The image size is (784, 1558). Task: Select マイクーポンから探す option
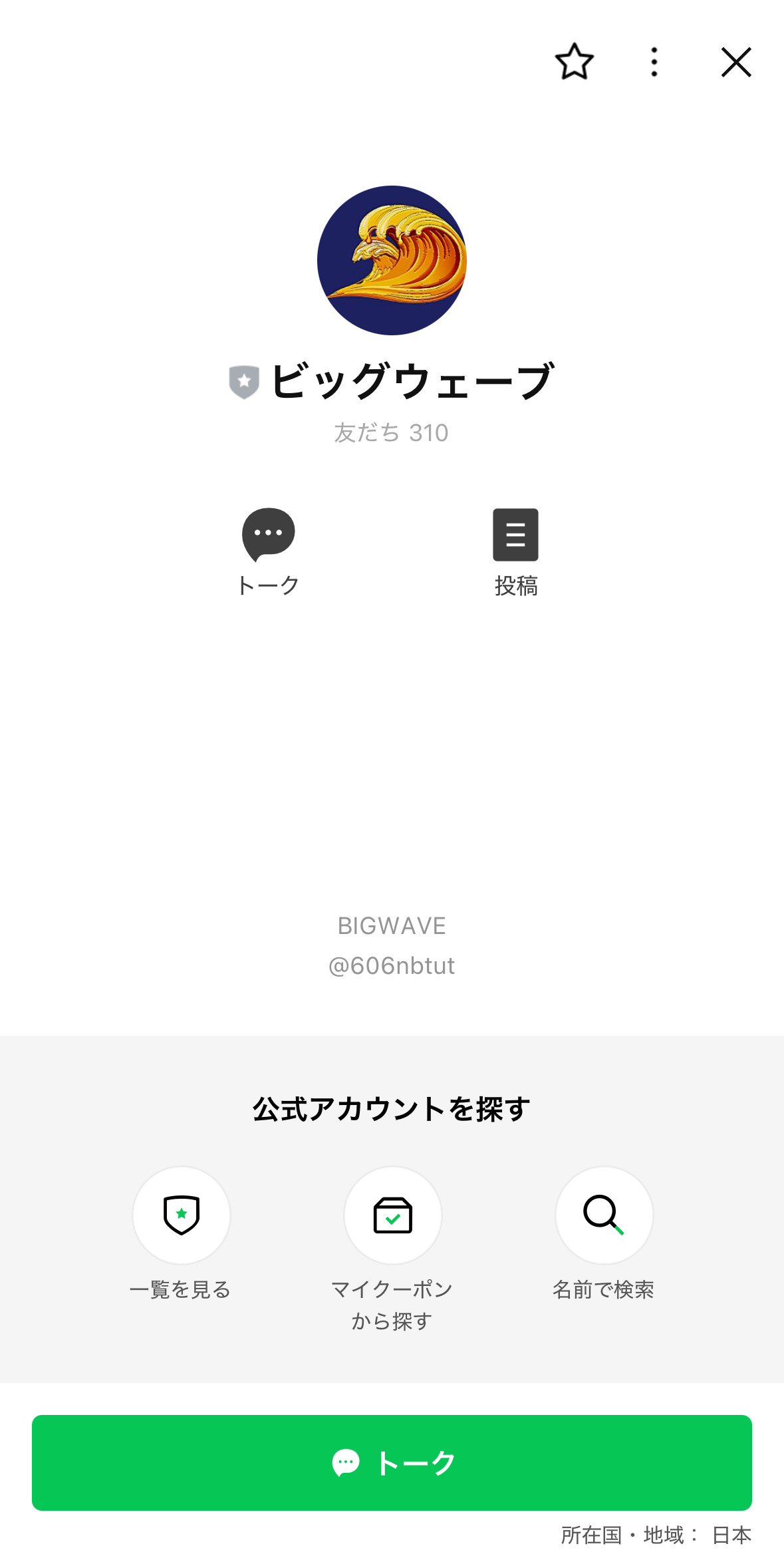tap(392, 1215)
